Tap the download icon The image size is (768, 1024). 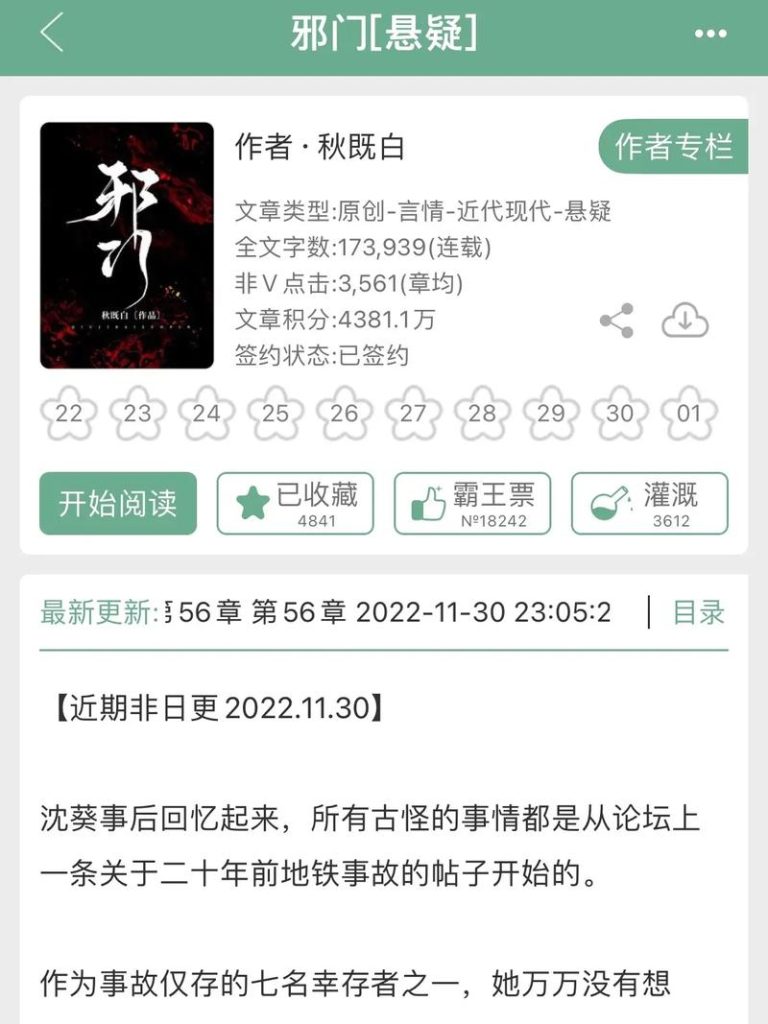pos(684,318)
